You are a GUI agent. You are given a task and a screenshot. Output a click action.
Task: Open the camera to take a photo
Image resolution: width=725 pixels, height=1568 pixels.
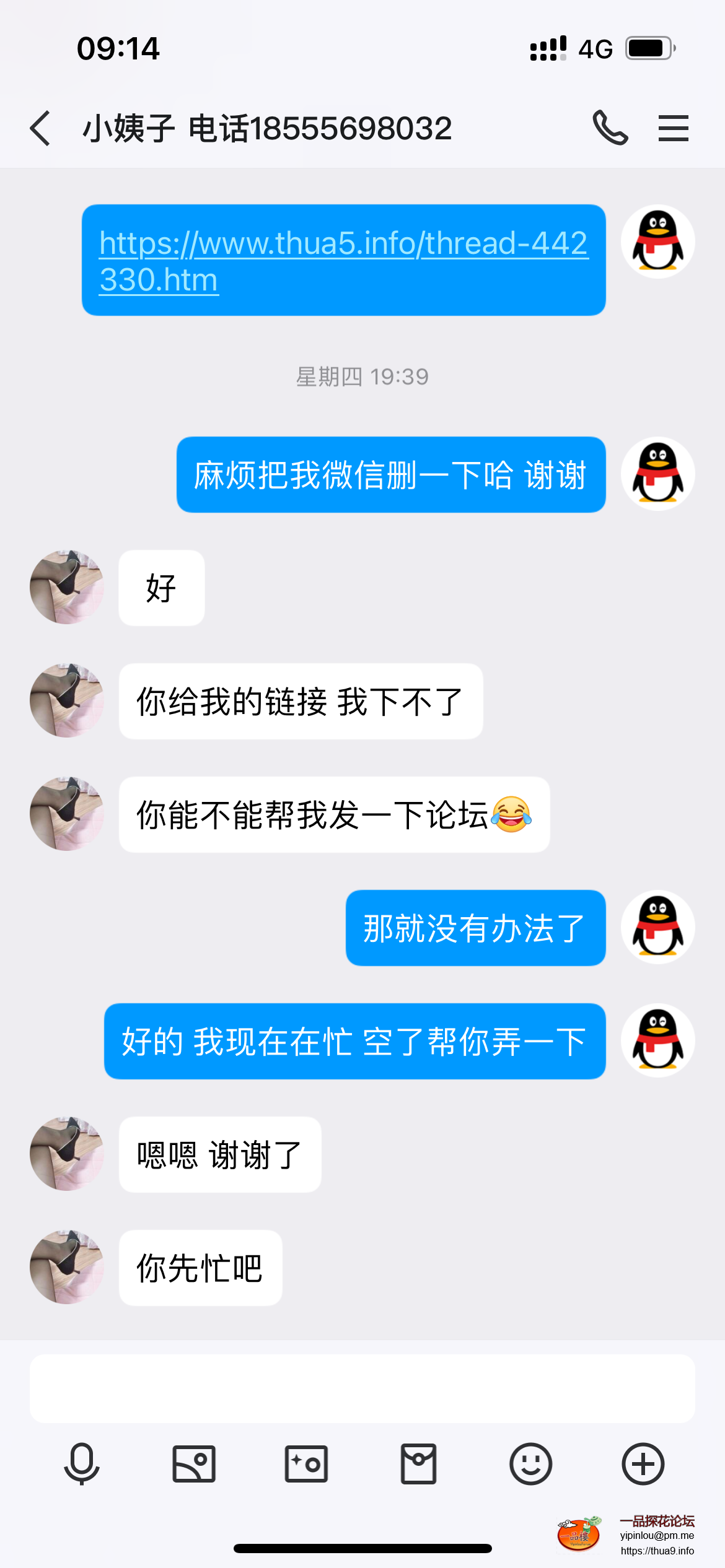click(x=306, y=1464)
